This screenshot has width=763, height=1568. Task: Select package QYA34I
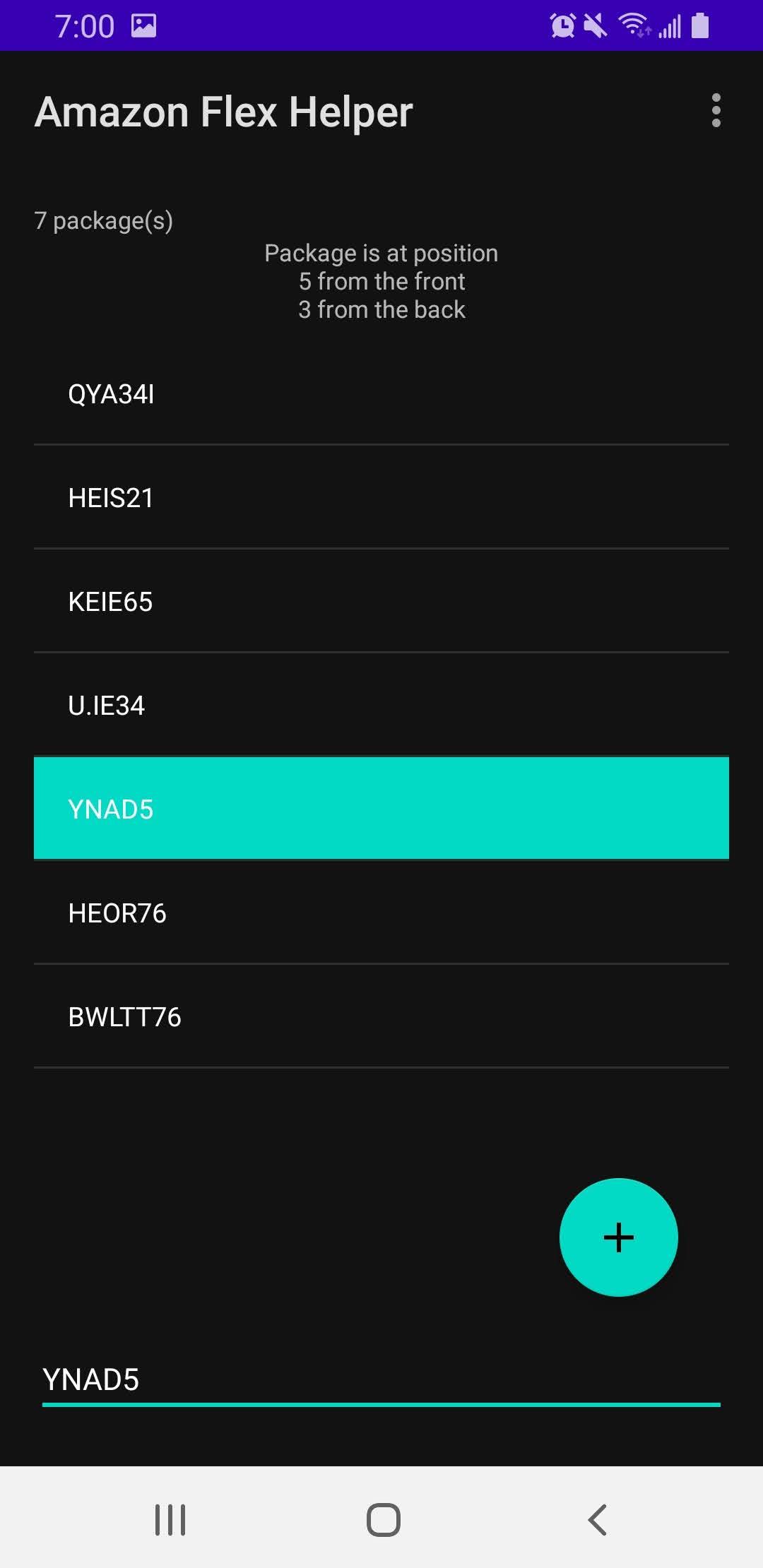381,394
